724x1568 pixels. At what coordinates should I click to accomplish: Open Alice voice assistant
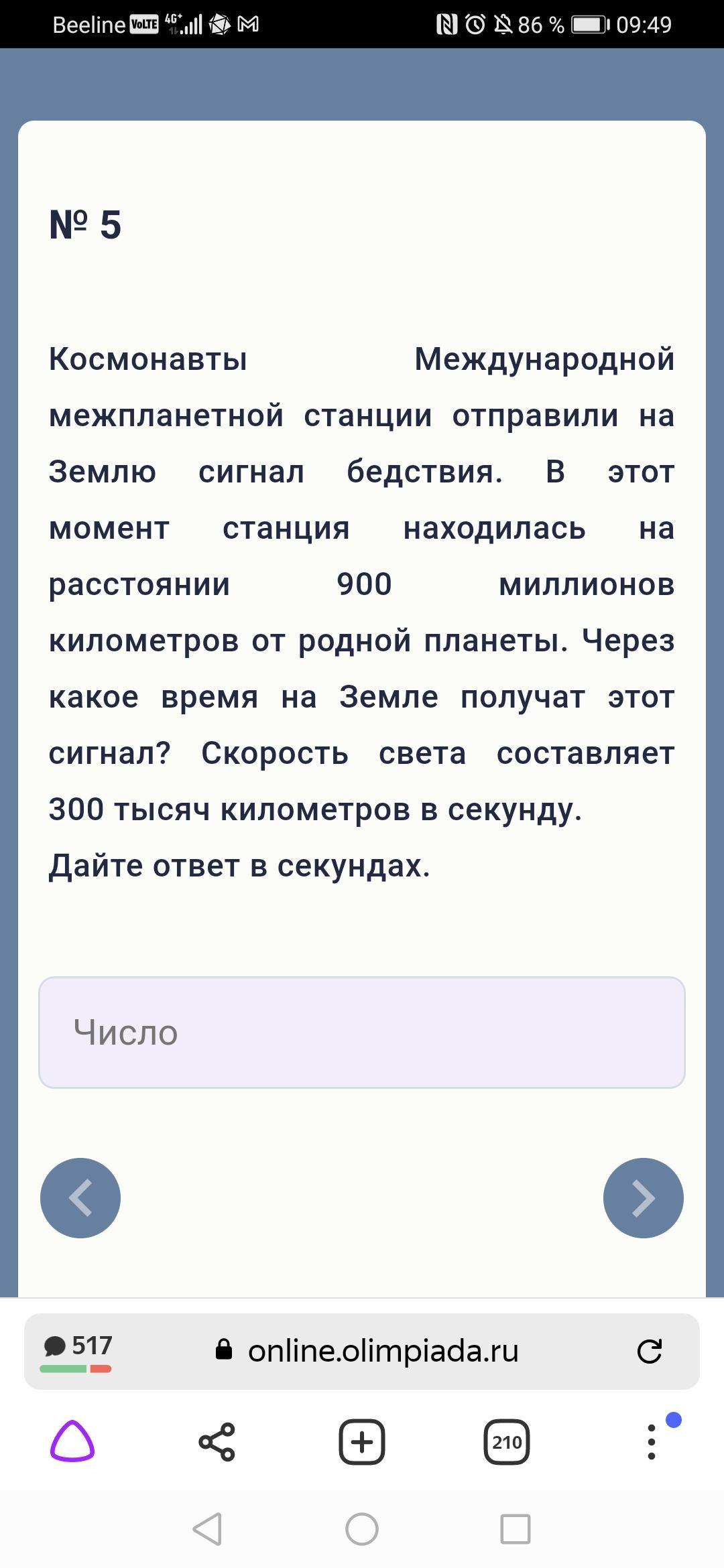pos(72,1441)
